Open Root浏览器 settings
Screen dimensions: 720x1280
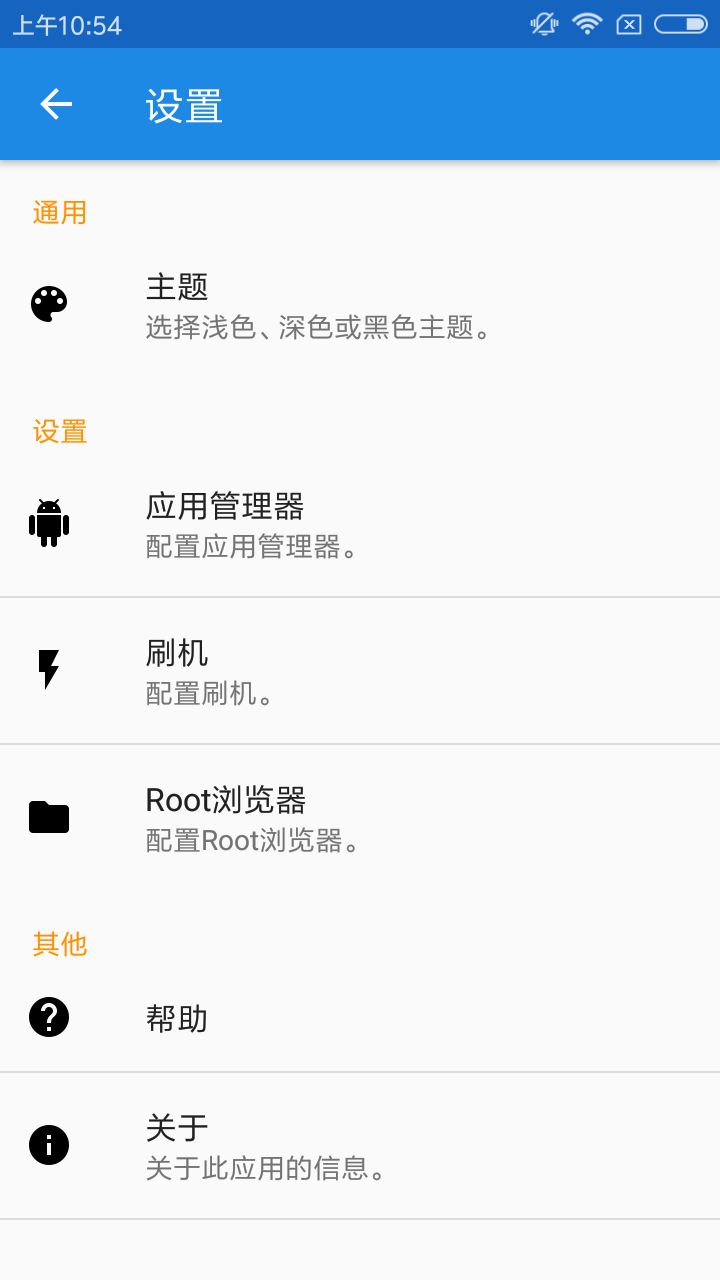click(x=360, y=818)
